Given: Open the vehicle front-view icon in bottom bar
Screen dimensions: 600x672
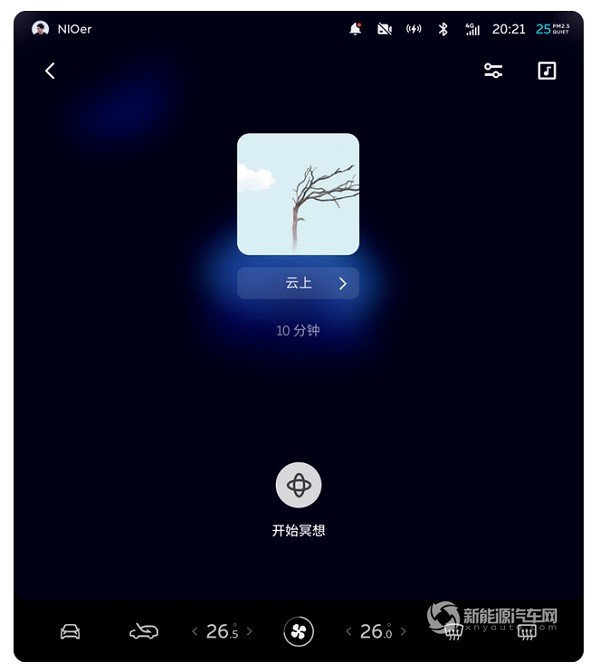Looking at the screenshot, I should (70, 631).
